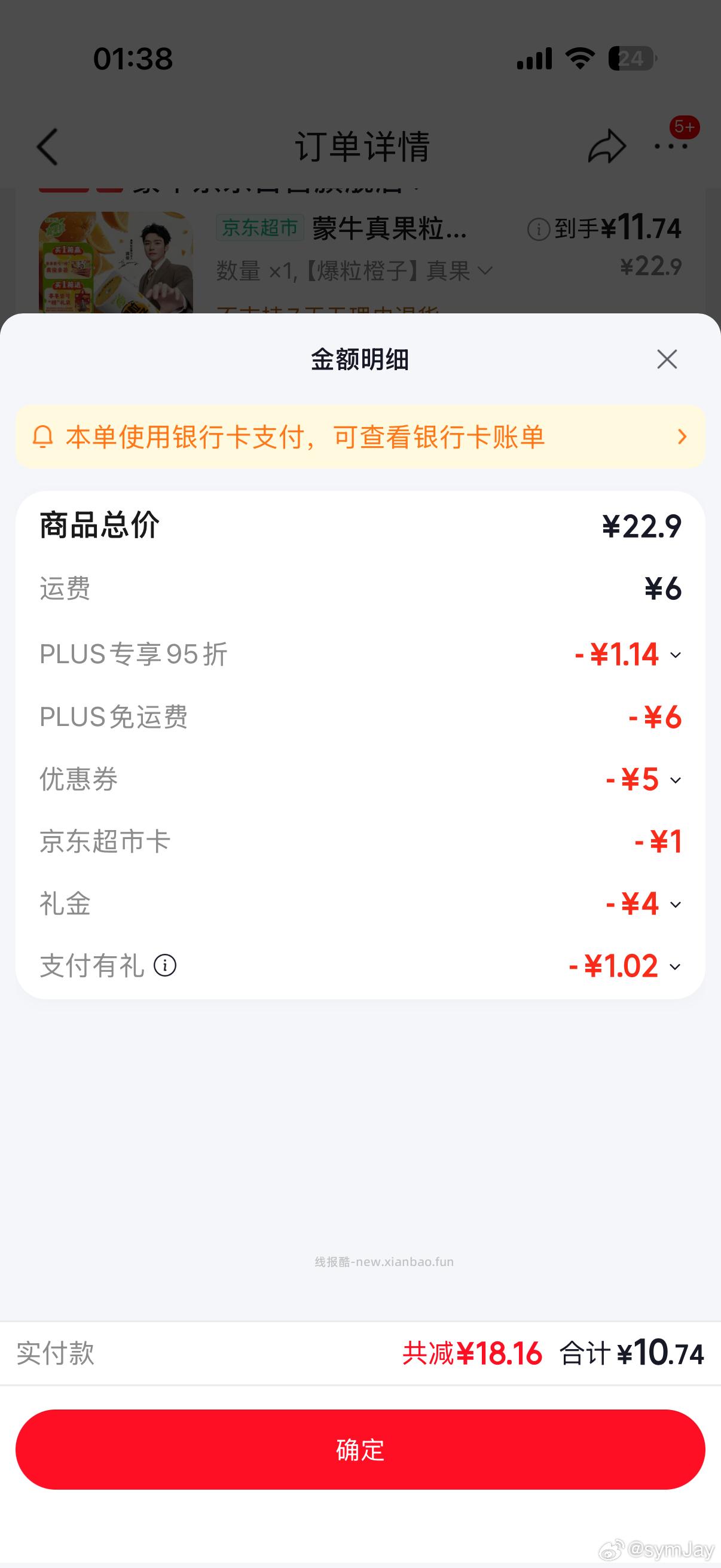Expand the PLUS专享95折 discount details

[676, 655]
